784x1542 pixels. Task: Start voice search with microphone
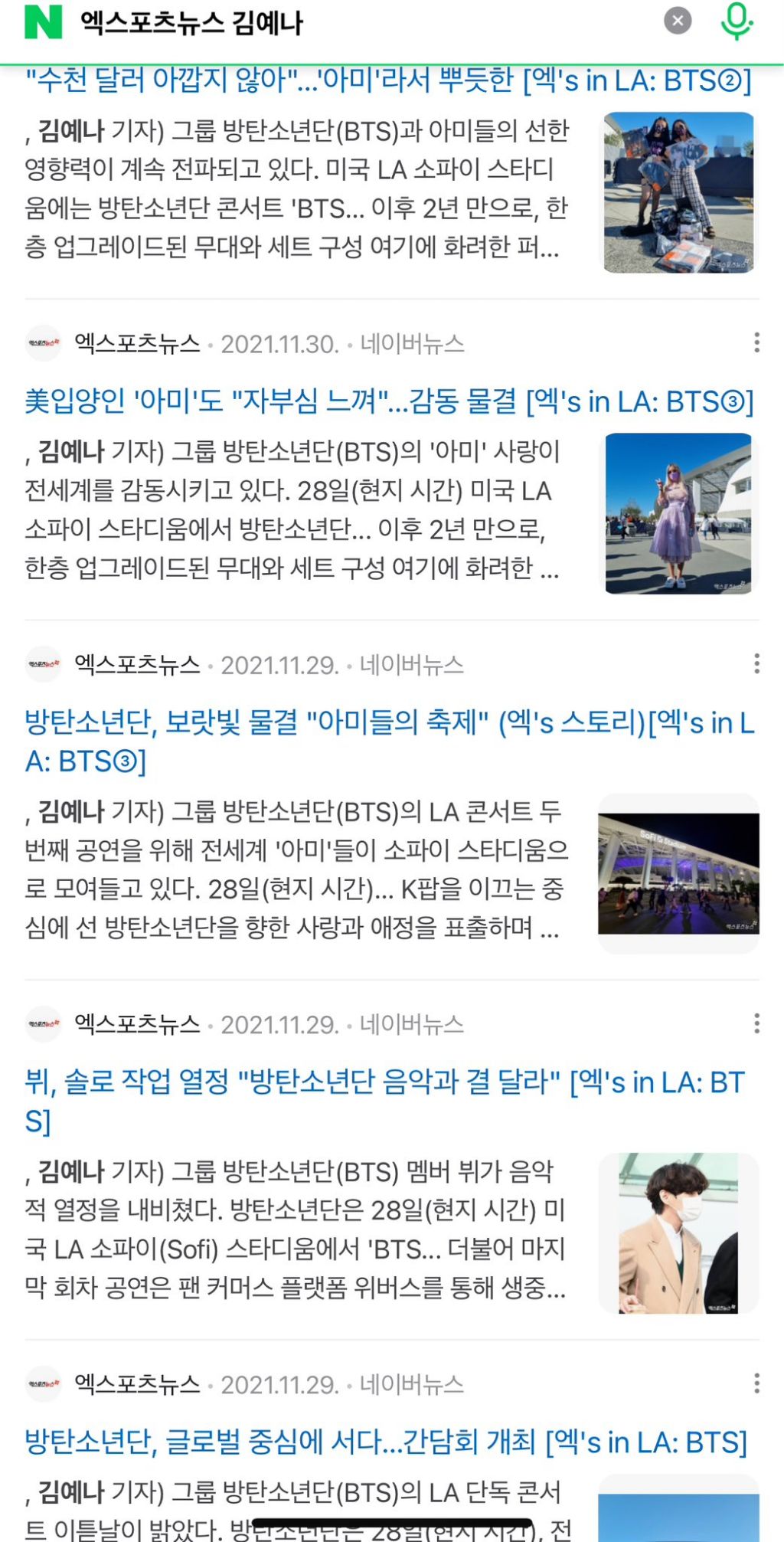737,21
